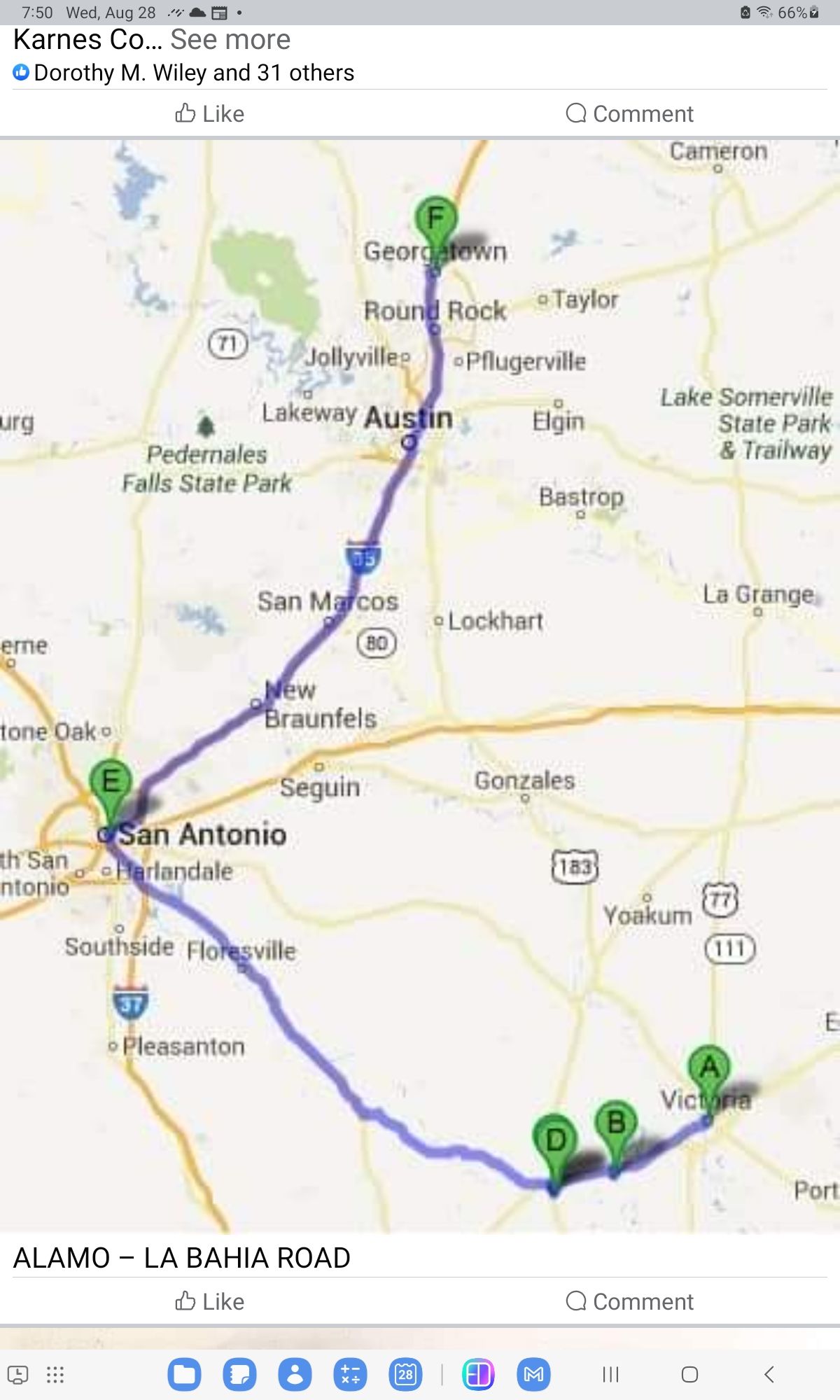Open the Gmail-style M mail app

coord(533,1375)
